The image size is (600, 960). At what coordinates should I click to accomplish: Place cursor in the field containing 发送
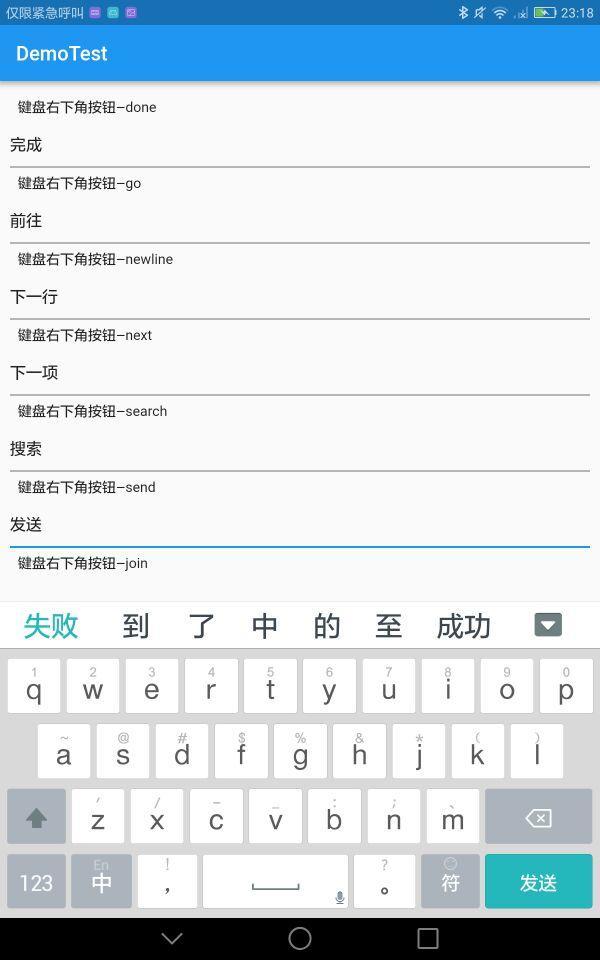click(x=300, y=526)
